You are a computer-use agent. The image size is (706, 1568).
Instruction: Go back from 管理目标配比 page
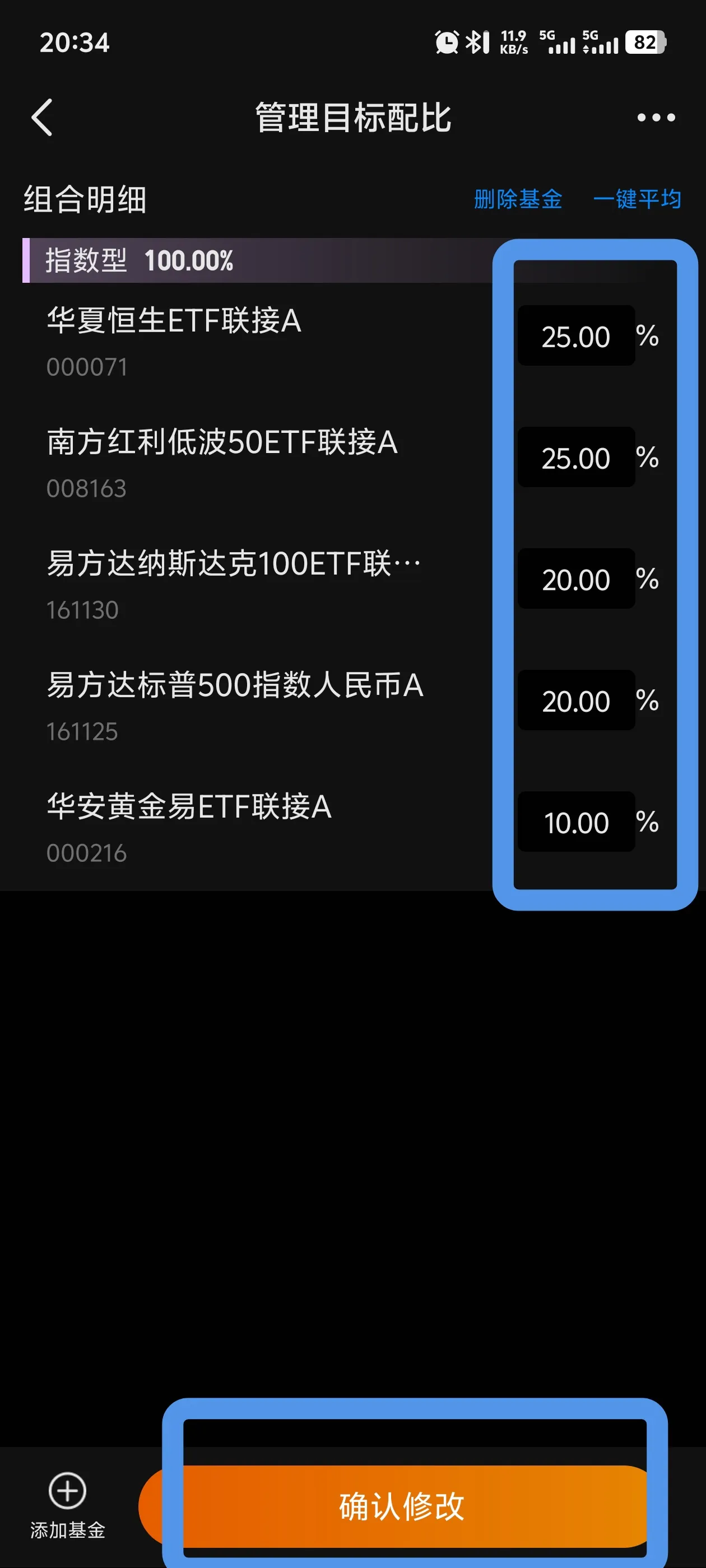[x=42, y=117]
